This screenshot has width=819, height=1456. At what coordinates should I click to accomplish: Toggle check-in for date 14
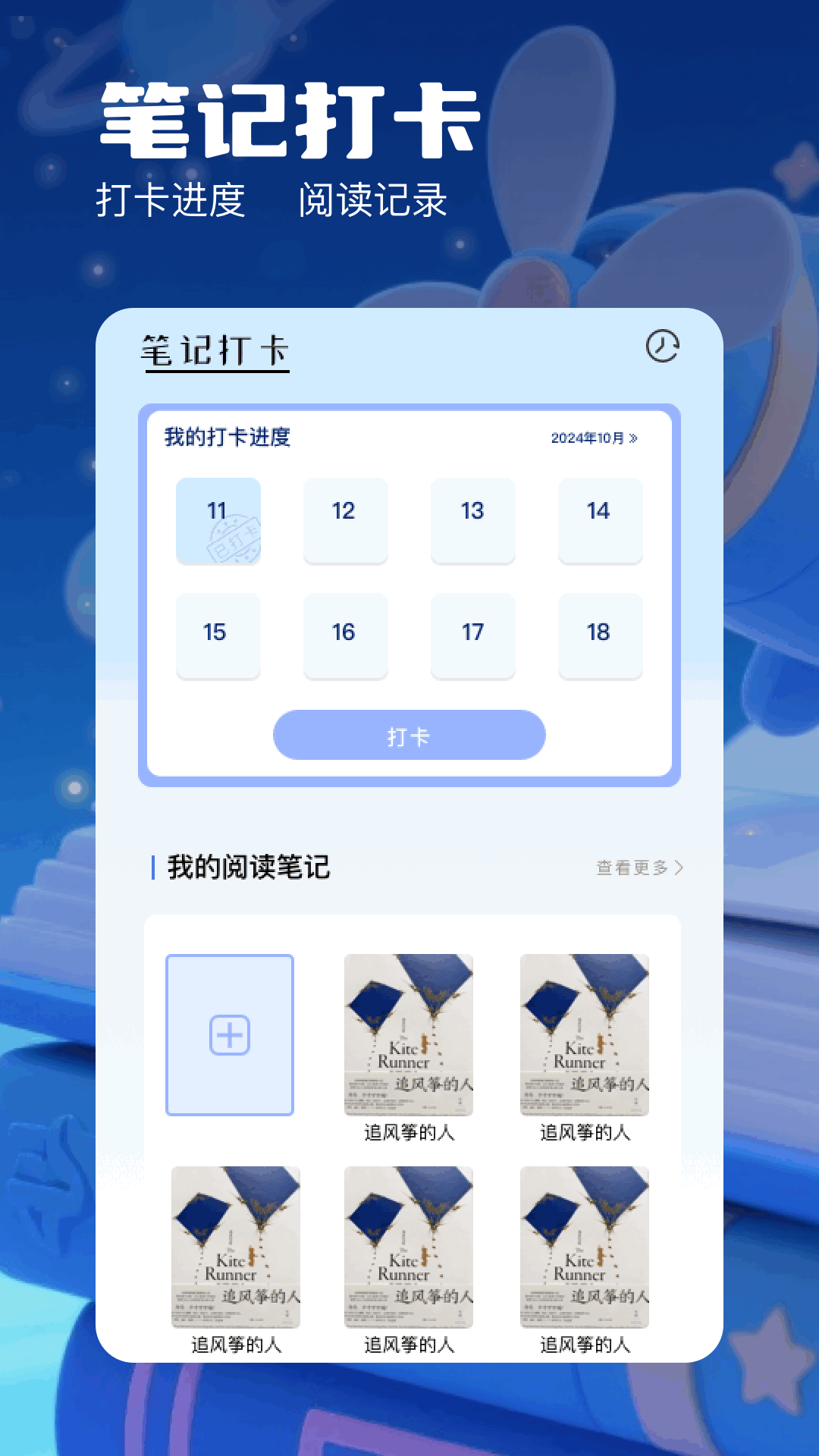[x=599, y=521]
